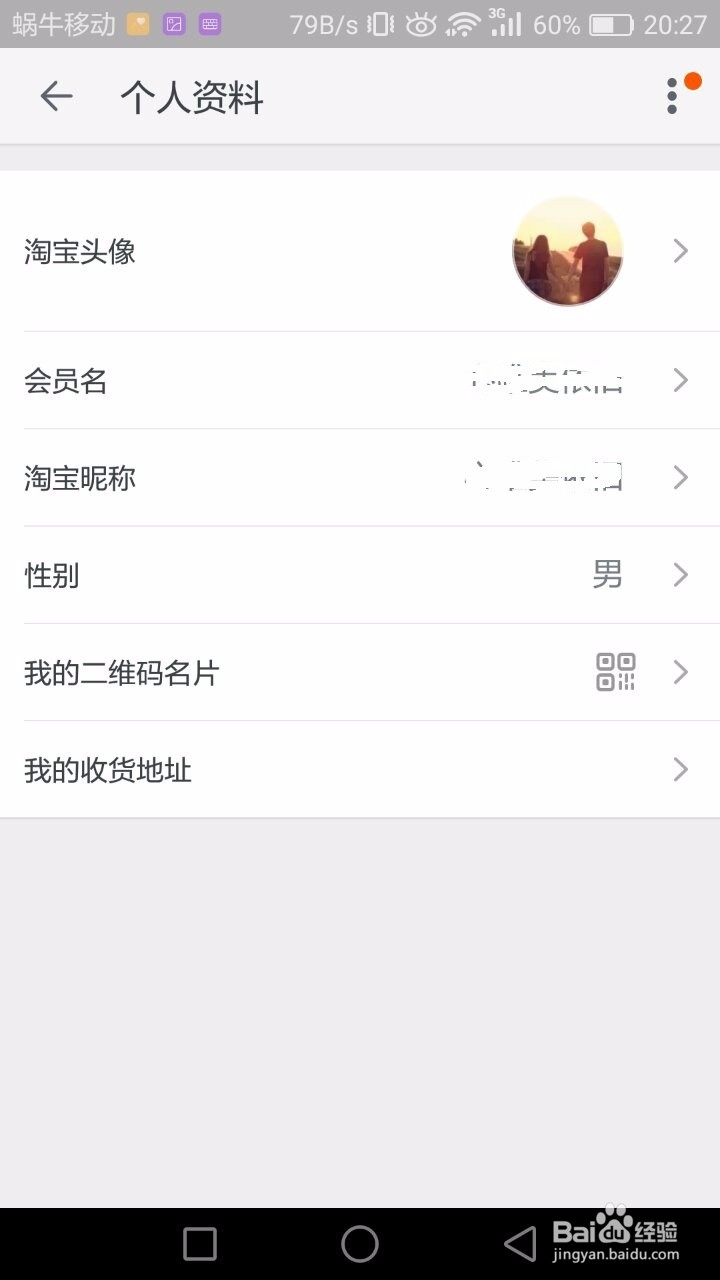Tap the keyboard icon in the status bar
Viewport: 720px width, 1280px height.
click(x=211, y=22)
